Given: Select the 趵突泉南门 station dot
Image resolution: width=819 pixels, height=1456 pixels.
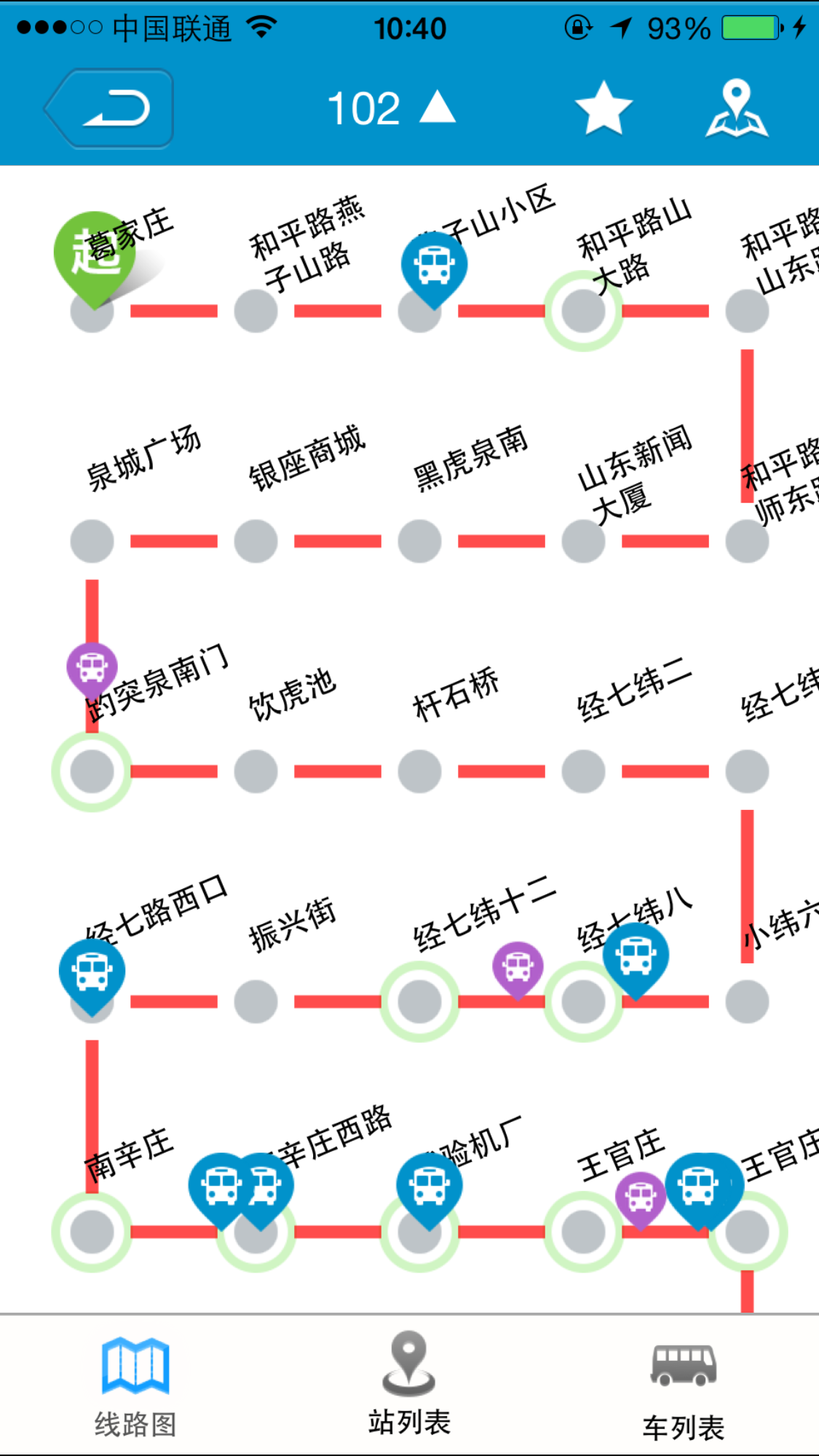Looking at the screenshot, I should 92,771.
